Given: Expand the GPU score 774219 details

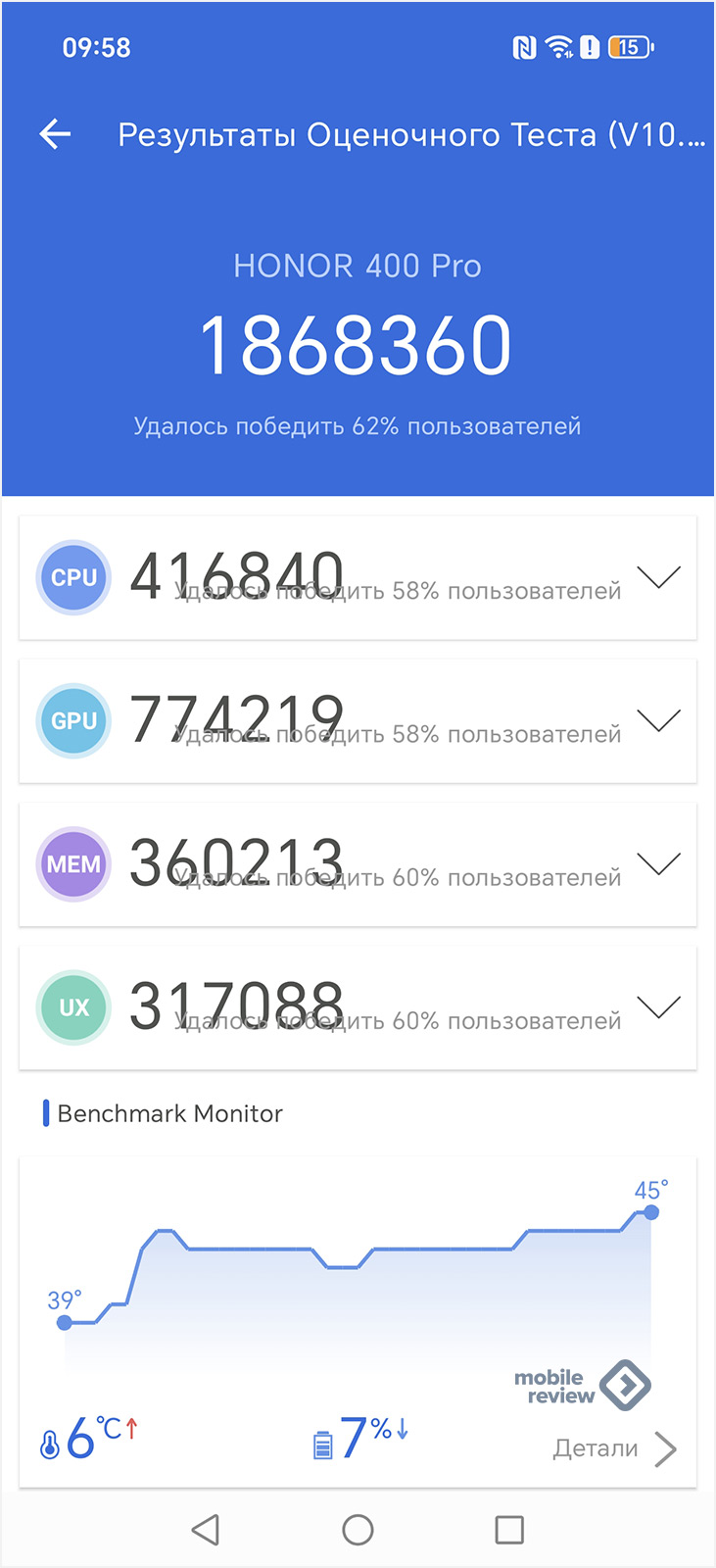Looking at the screenshot, I should (x=658, y=720).
